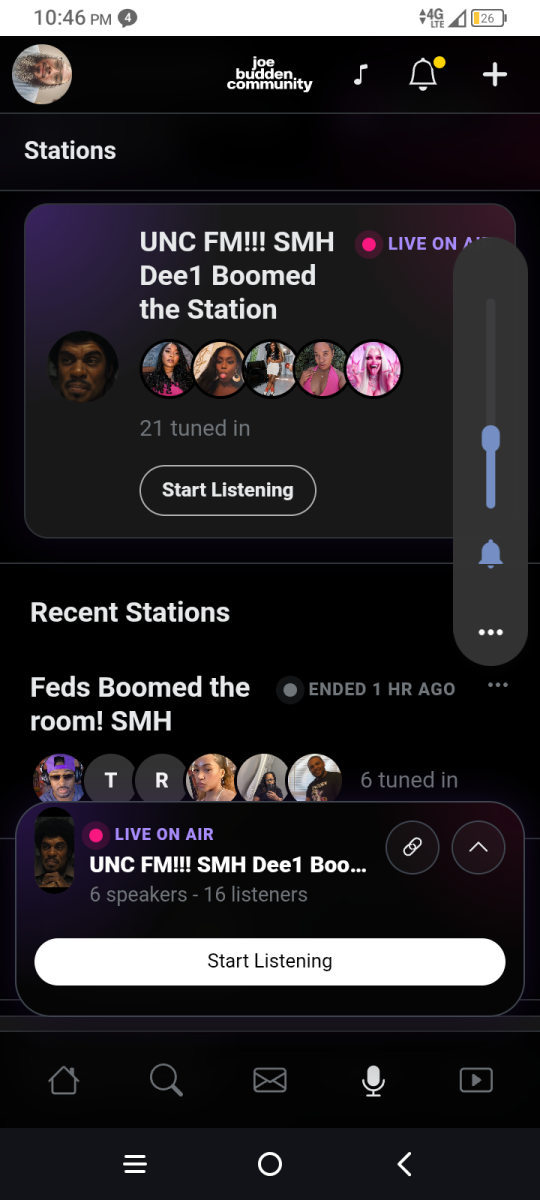The height and width of the screenshot is (1200, 540).
Task: Open the music note icon
Action: [362, 75]
